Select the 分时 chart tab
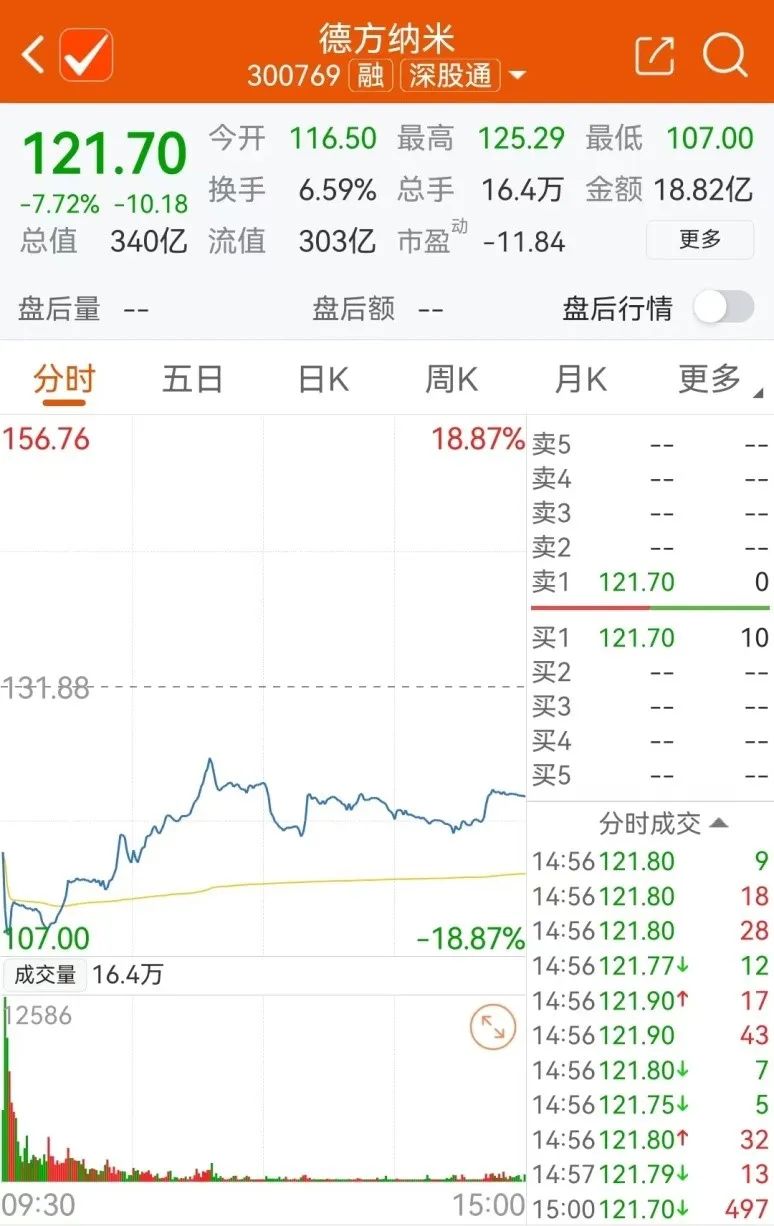This screenshot has width=774, height=1226. (x=64, y=379)
